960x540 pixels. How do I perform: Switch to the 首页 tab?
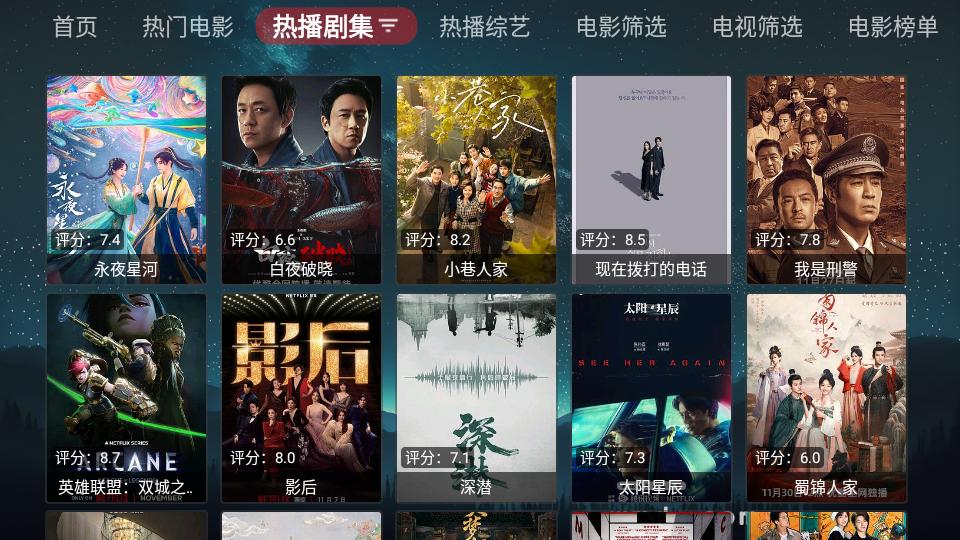click(75, 27)
